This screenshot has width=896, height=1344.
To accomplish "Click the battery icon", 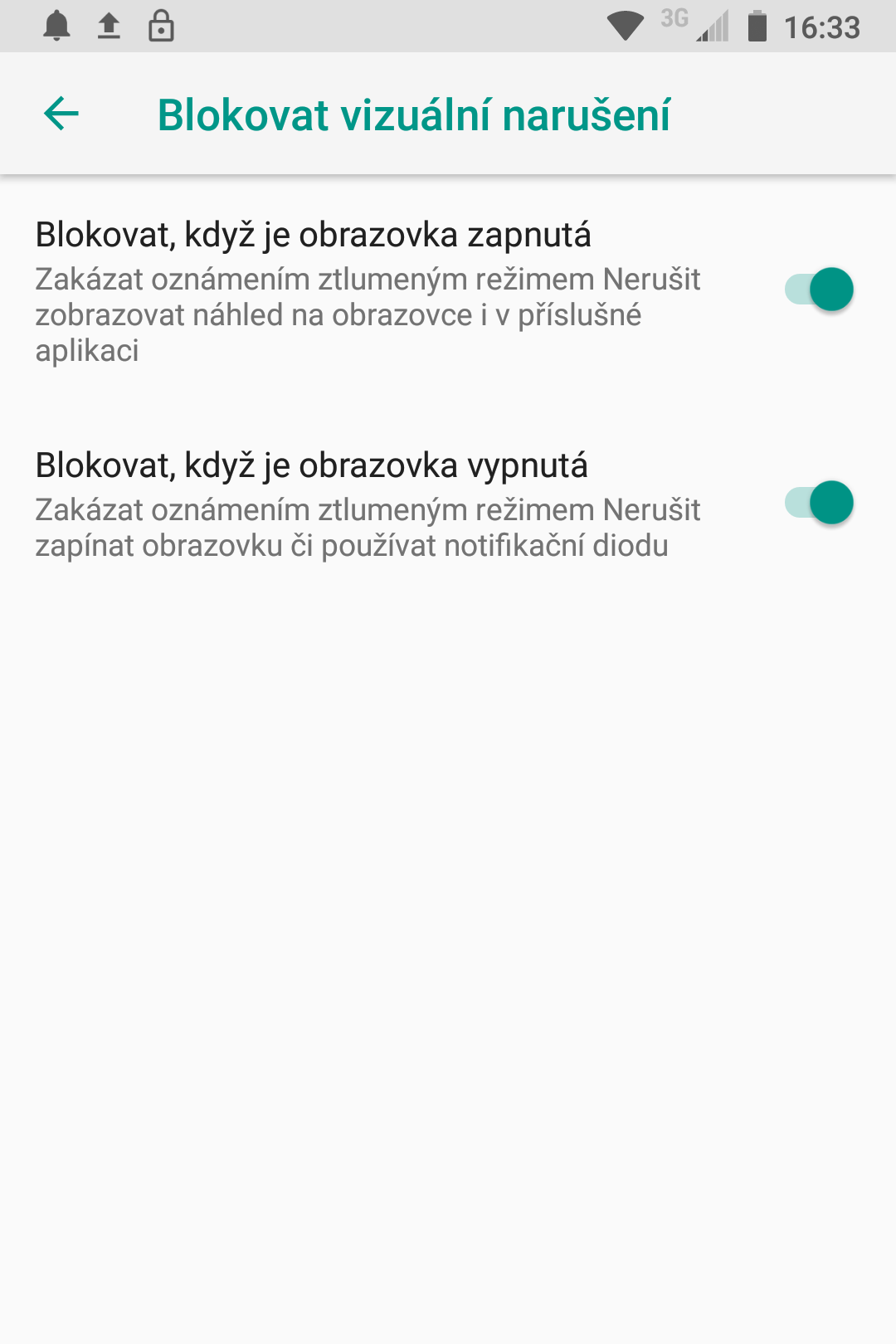I will click(x=757, y=27).
